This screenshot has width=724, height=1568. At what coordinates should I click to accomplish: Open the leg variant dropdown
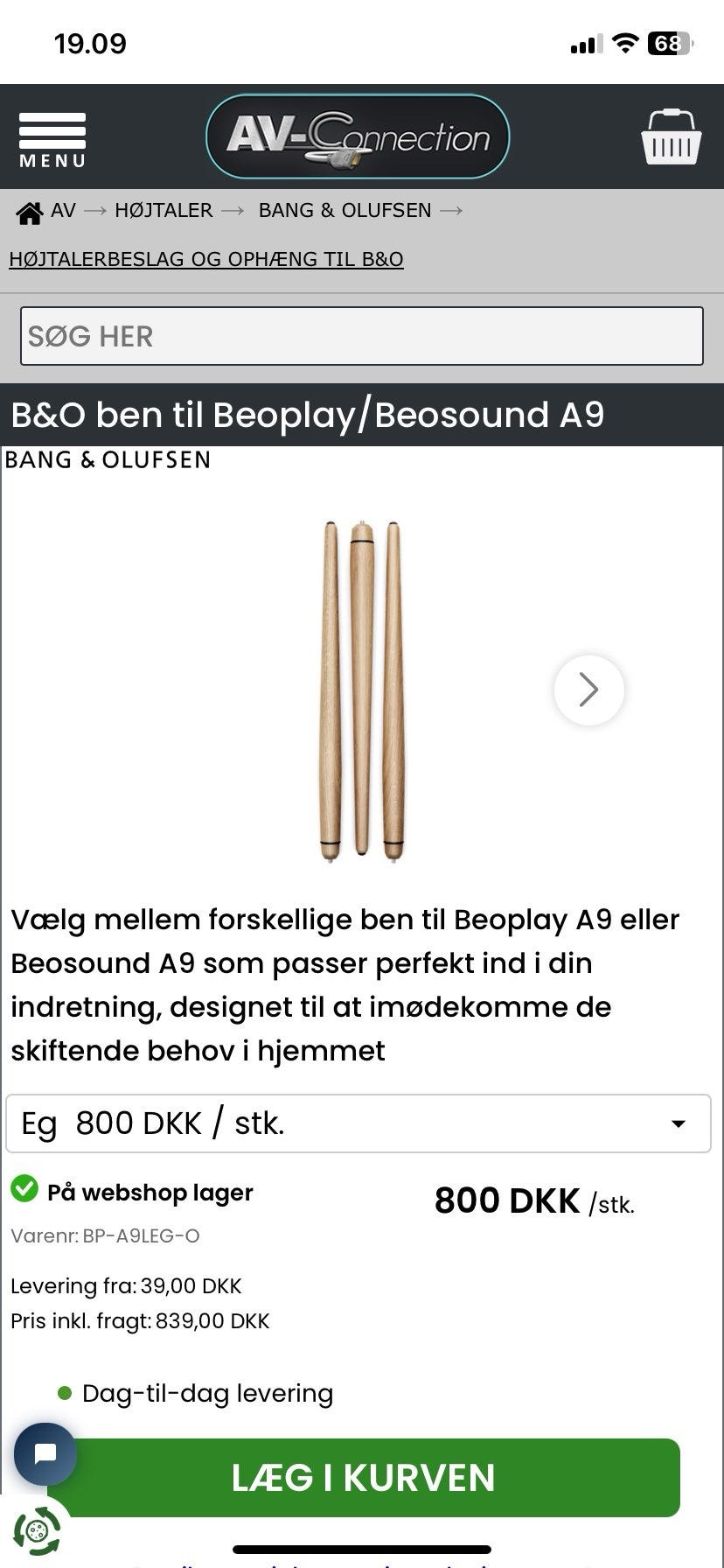tap(362, 1123)
